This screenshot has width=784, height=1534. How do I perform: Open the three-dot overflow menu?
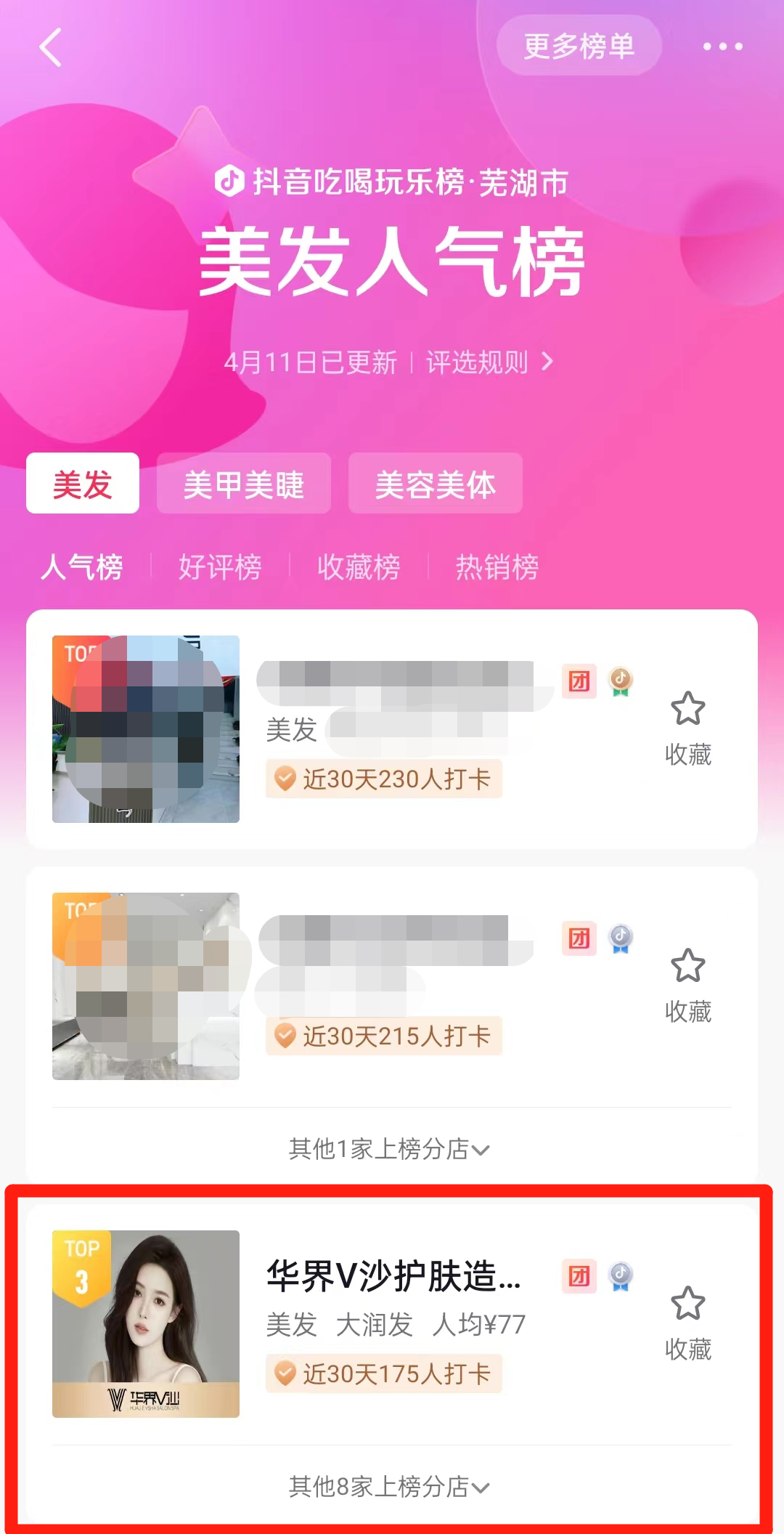click(x=722, y=46)
